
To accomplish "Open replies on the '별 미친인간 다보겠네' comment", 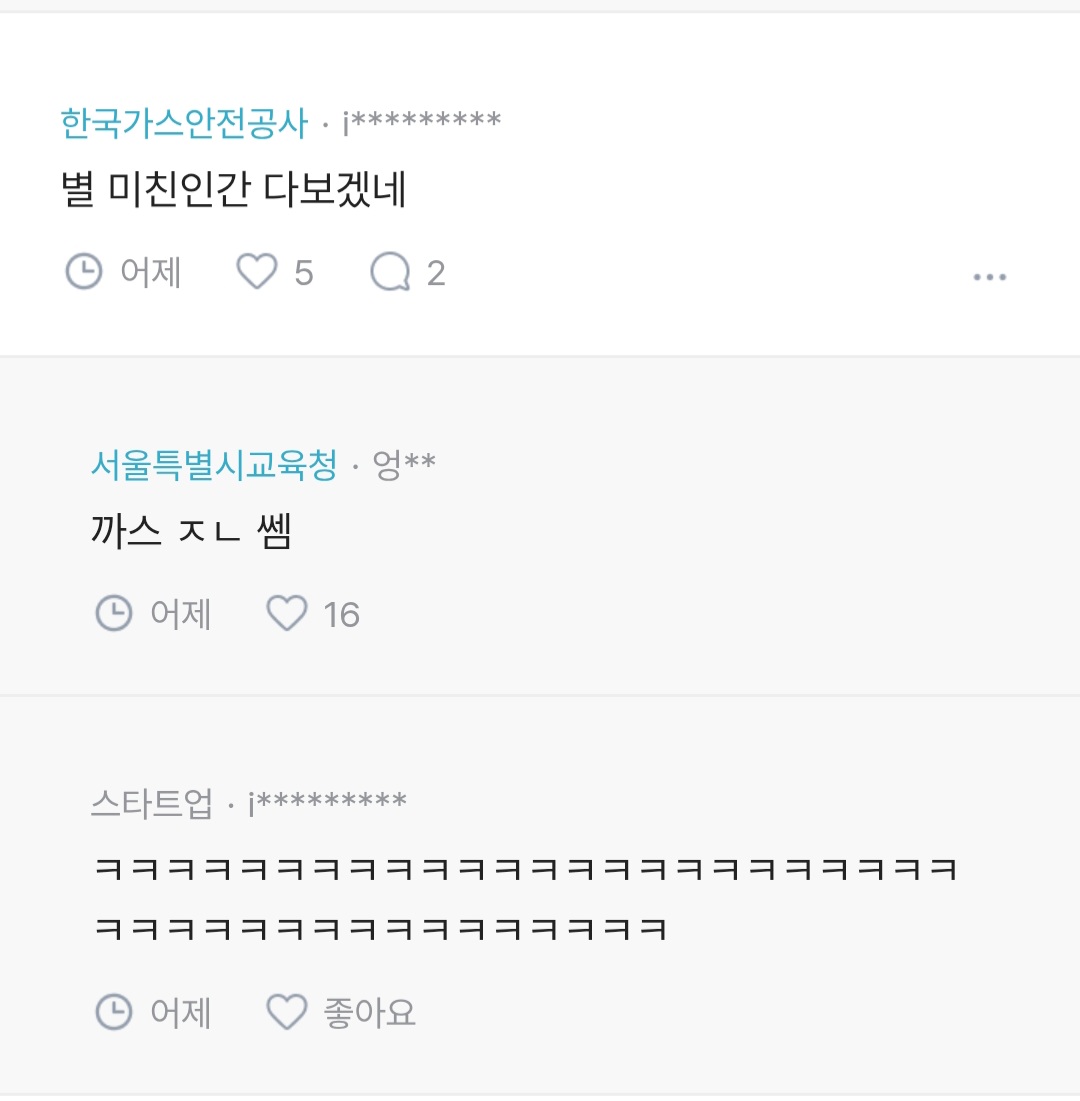I will pos(391,272).
